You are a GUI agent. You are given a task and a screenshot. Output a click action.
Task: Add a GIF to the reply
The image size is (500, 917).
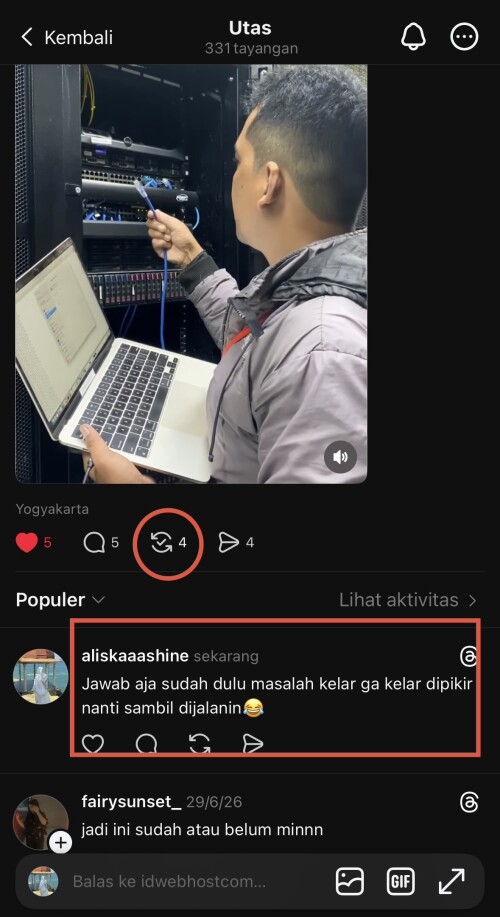pos(401,881)
